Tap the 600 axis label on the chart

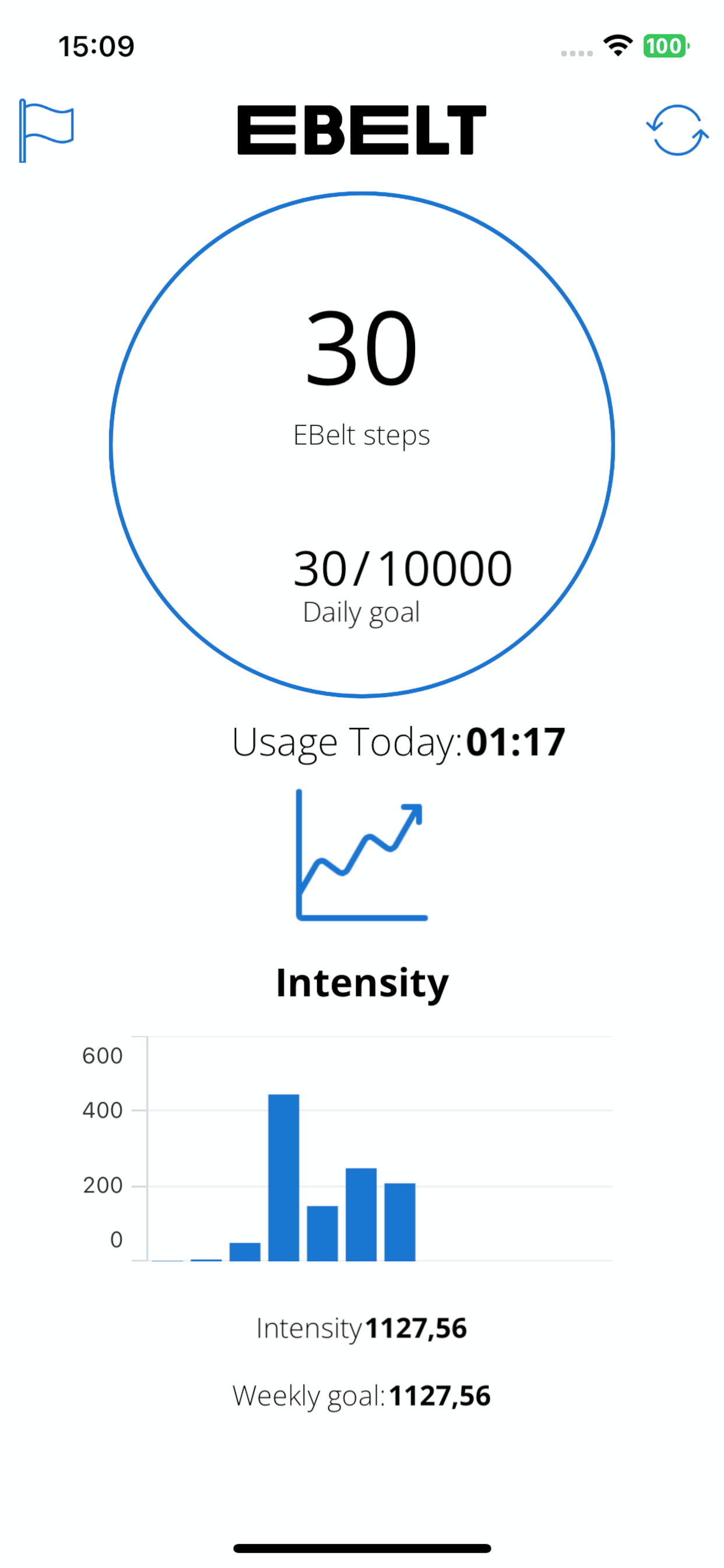pyautogui.click(x=102, y=1056)
